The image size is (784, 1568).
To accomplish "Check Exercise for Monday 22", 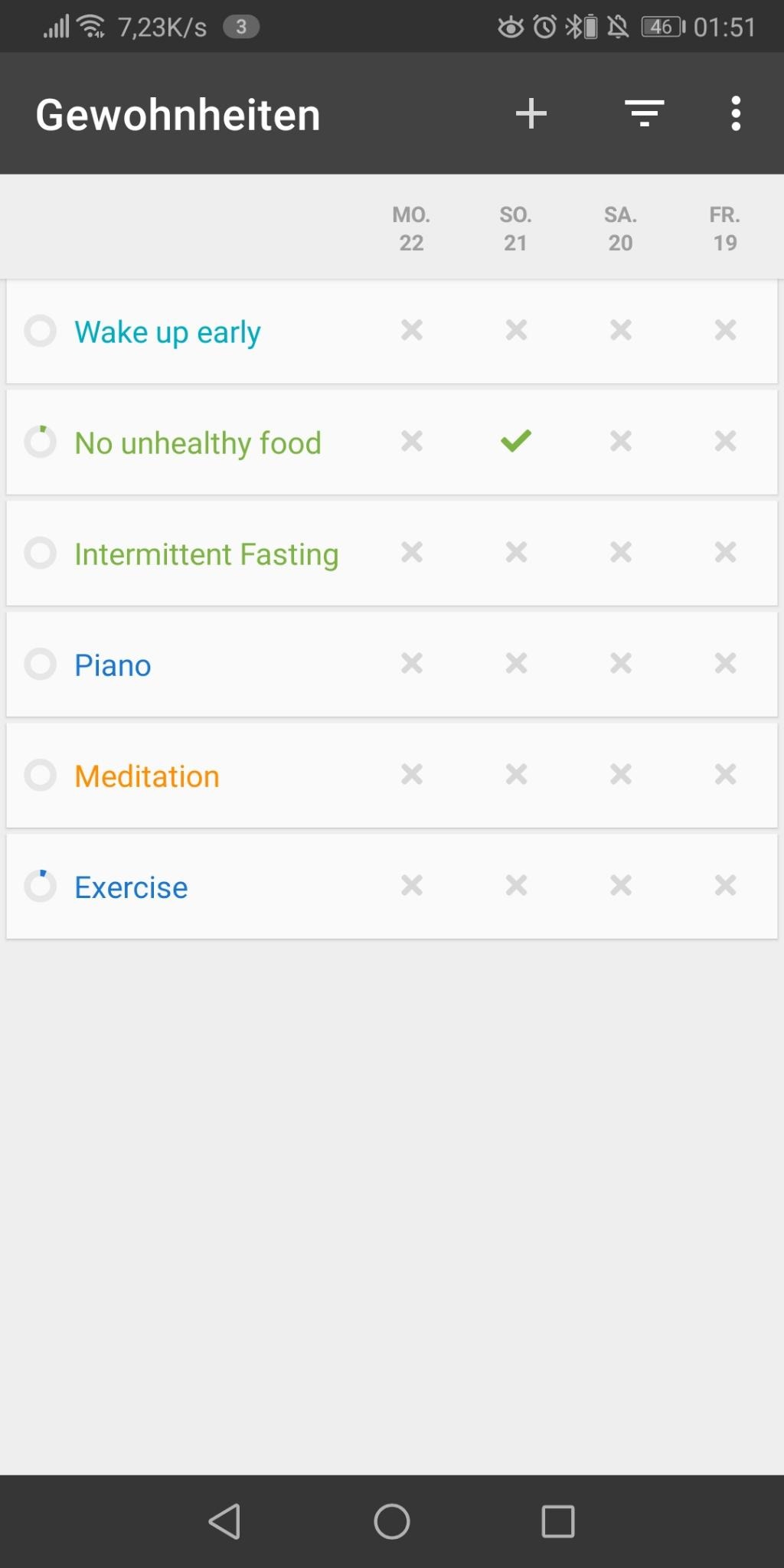I will coord(412,886).
